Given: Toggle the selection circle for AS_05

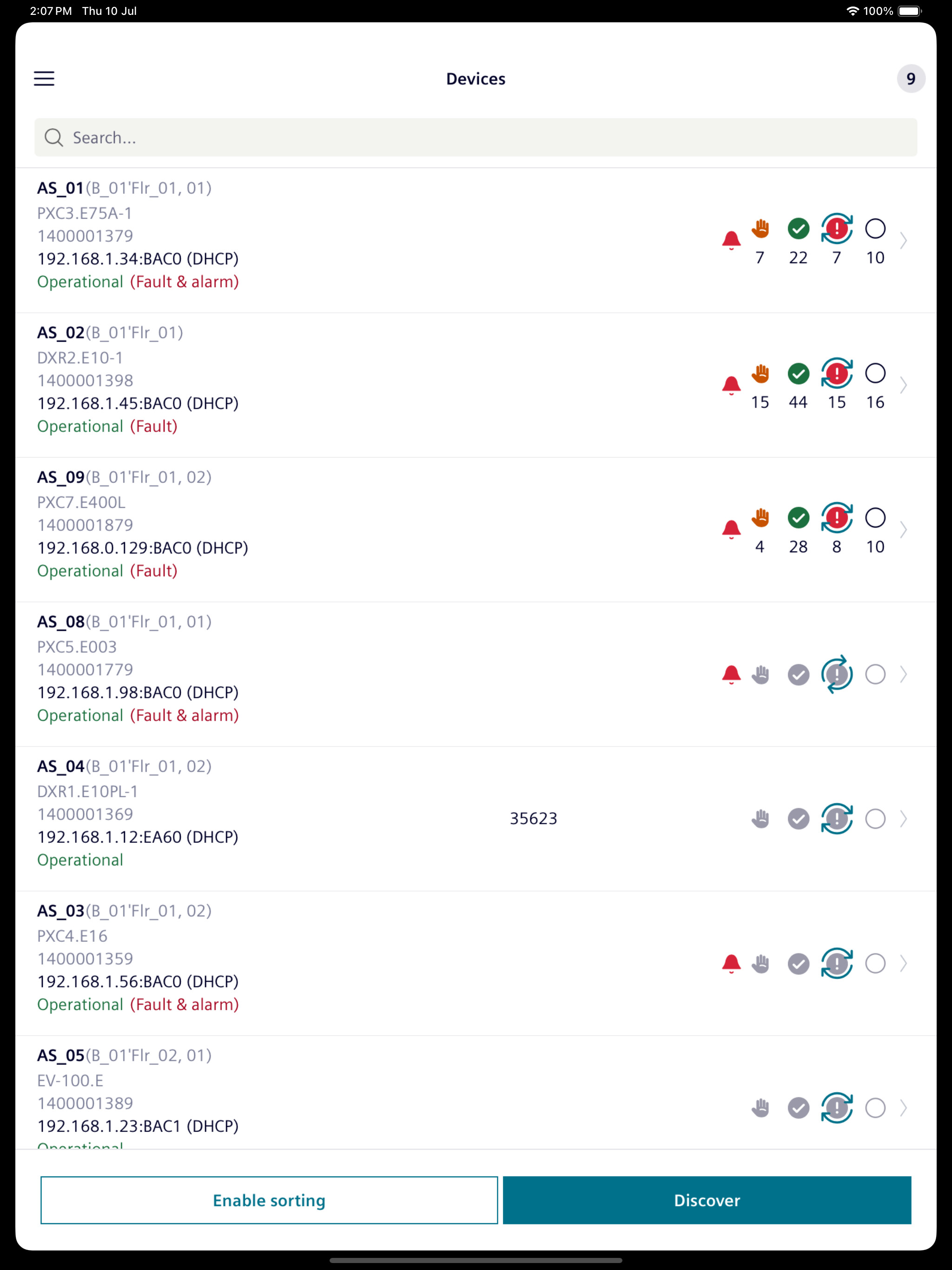Looking at the screenshot, I should pos(875,1108).
